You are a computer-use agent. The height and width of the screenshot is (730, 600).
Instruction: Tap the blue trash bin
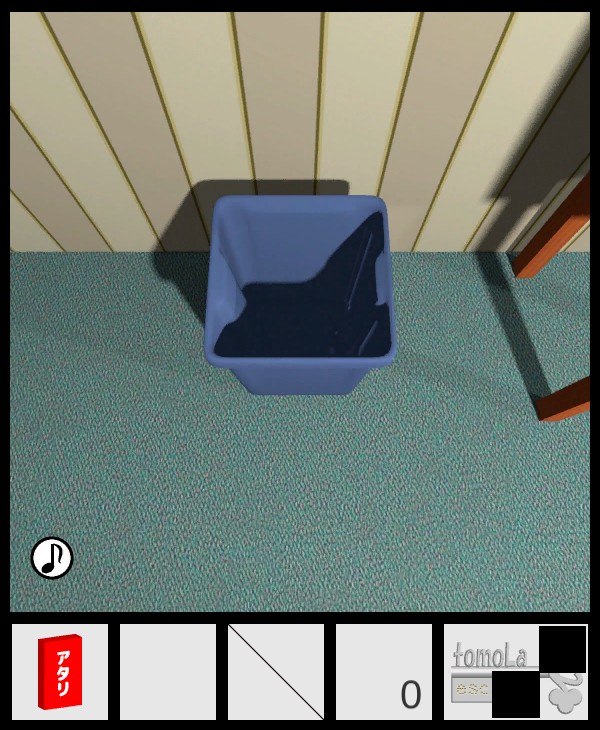click(x=300, y=295)
